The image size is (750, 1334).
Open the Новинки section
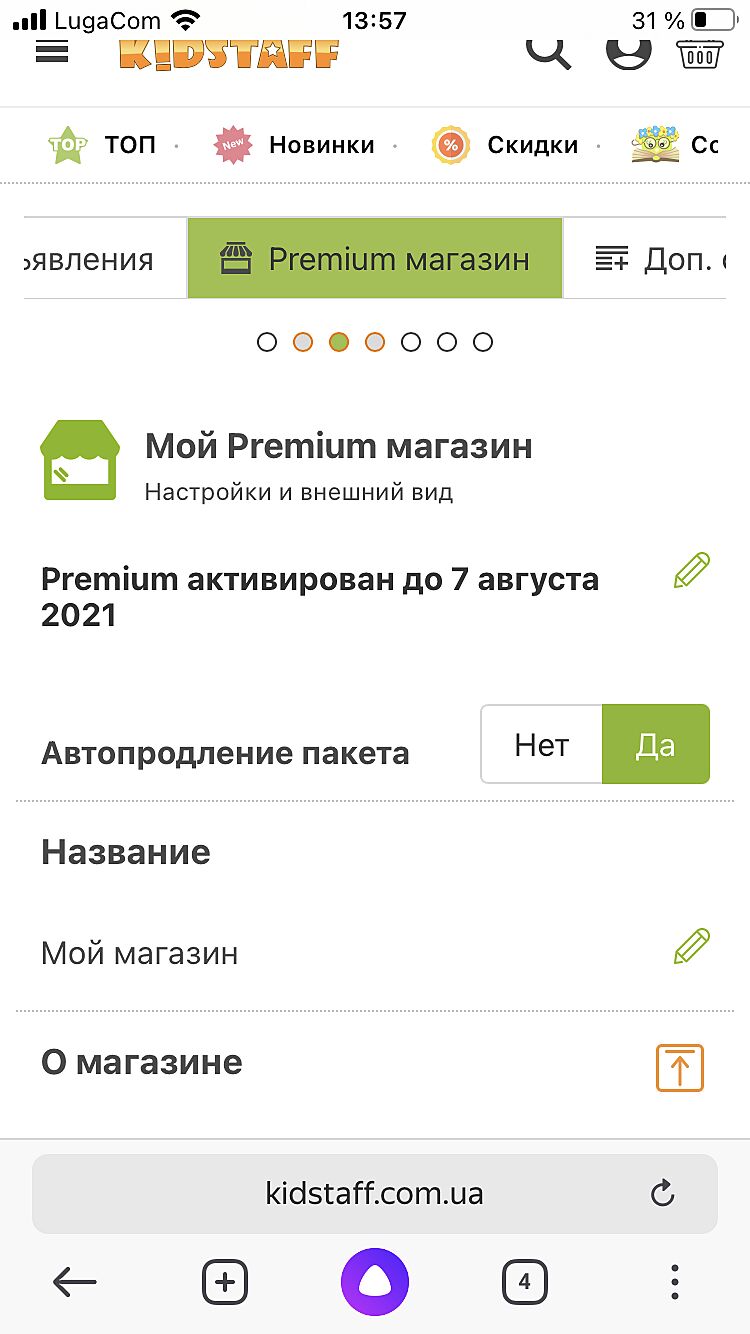pos(295,145)
